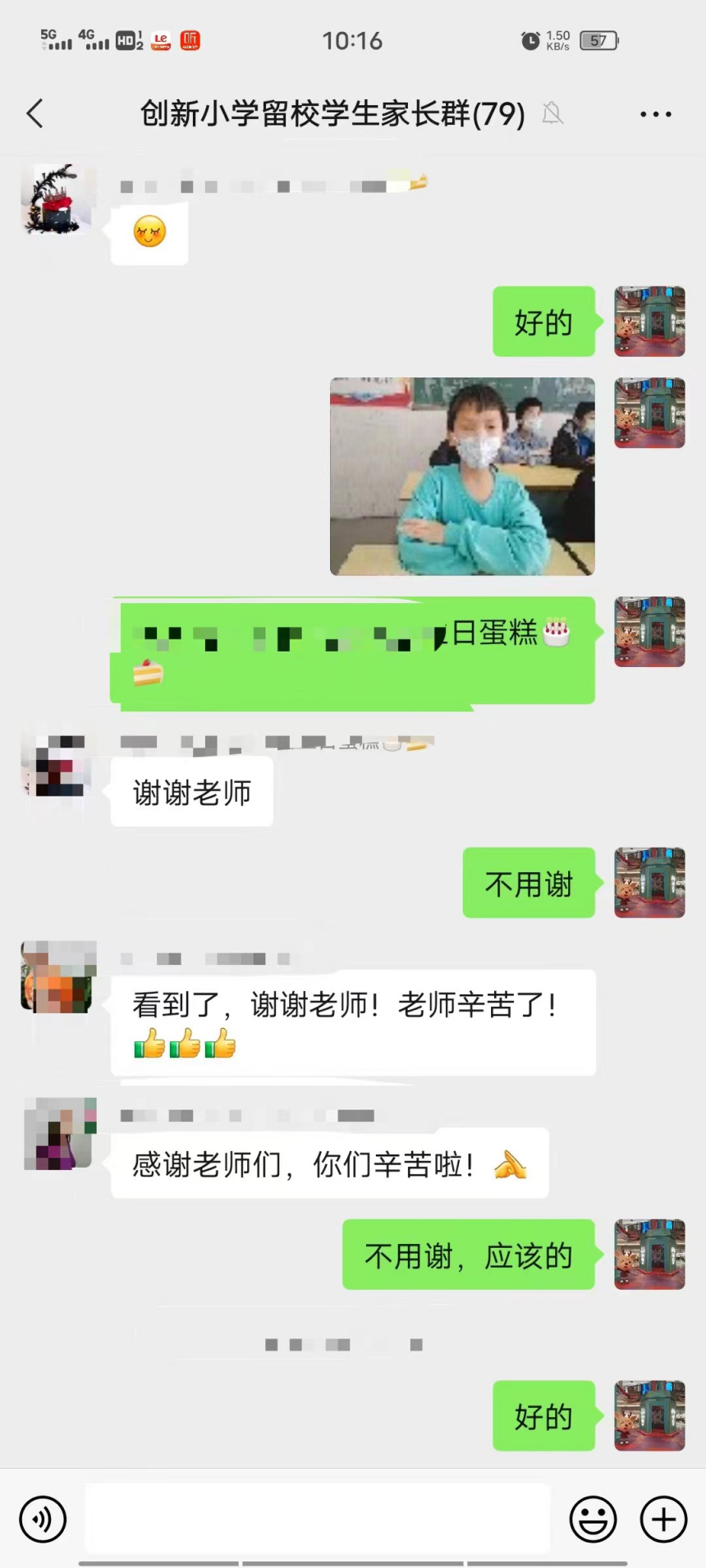Open avatar of sender of 看到了，谢谢老师

[57, 976]
